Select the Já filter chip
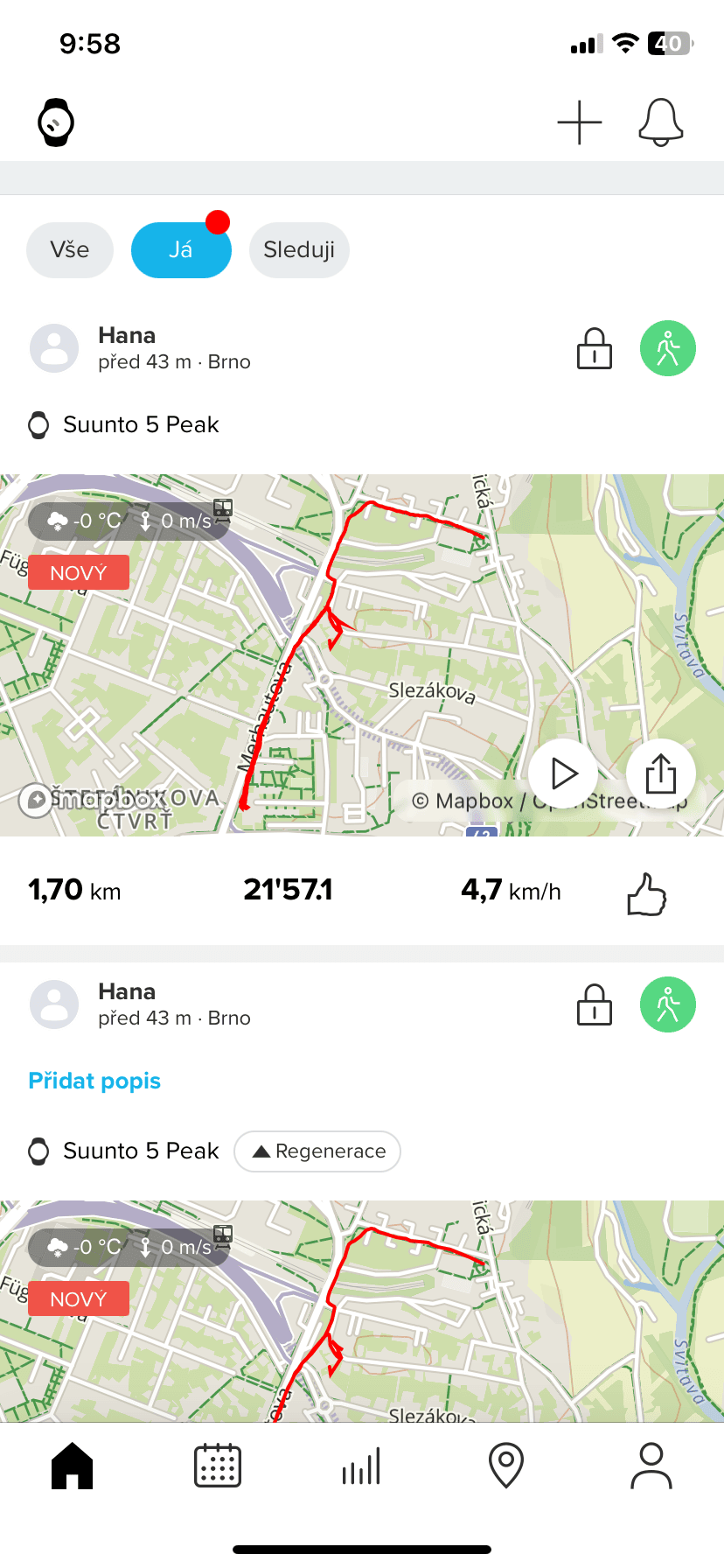 (181, 250)
